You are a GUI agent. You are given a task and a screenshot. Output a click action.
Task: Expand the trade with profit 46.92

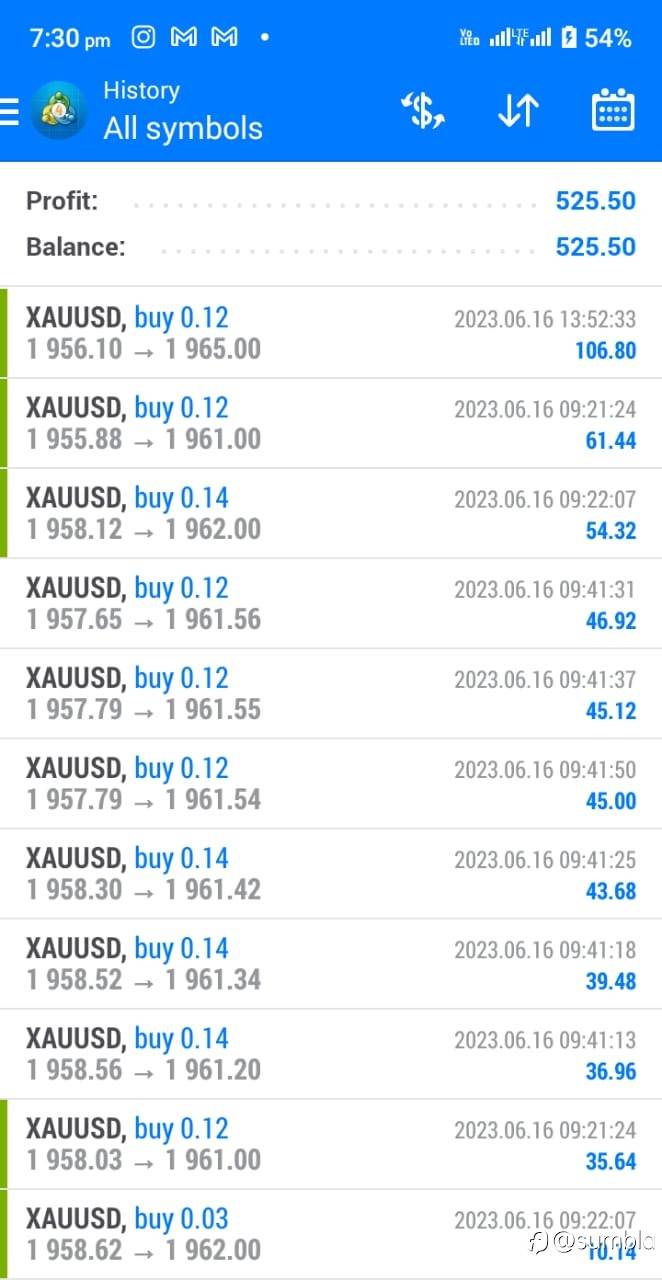(331, 603)
